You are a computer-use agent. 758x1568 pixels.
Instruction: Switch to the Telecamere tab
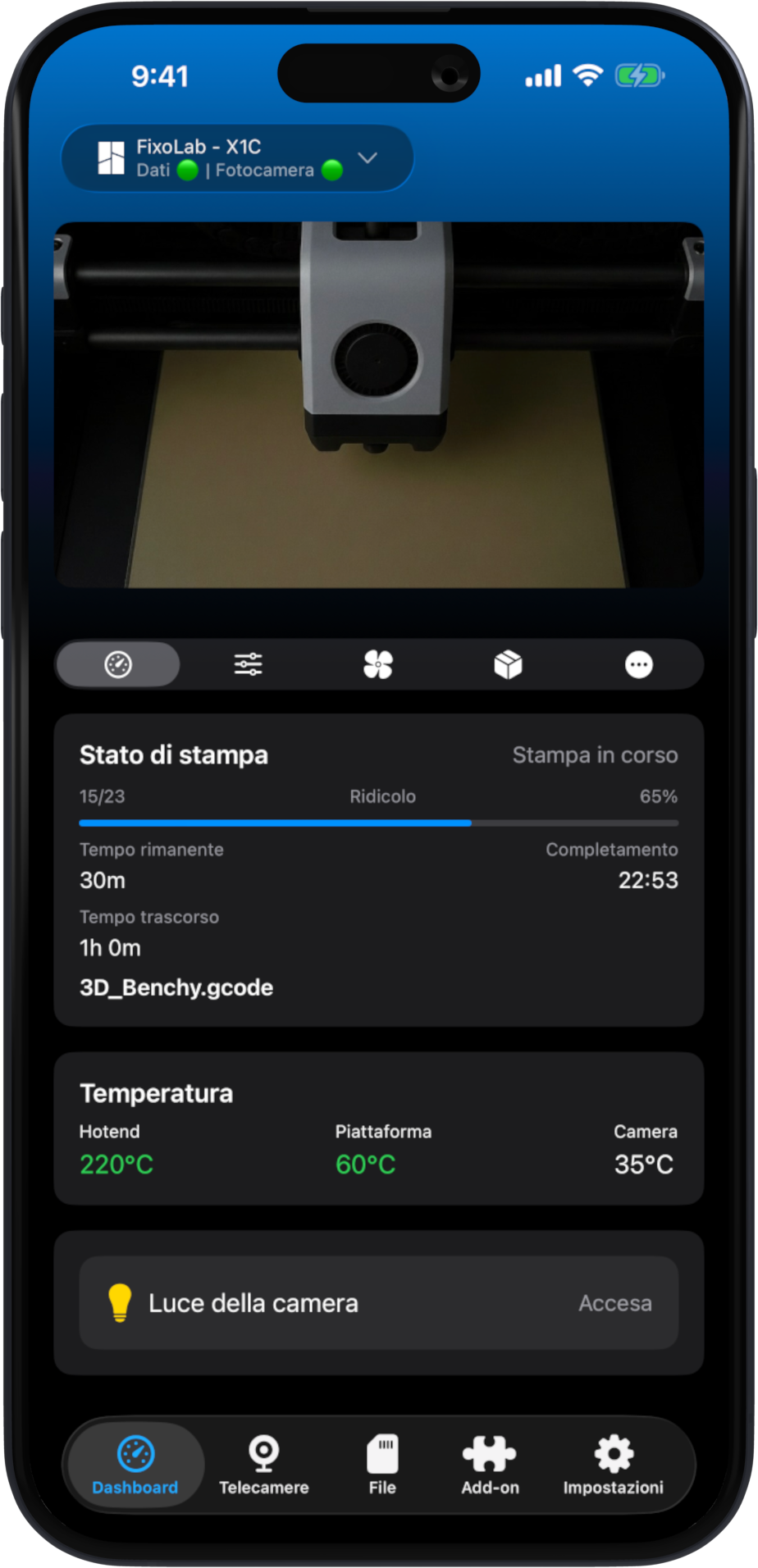coord(263,1465)
